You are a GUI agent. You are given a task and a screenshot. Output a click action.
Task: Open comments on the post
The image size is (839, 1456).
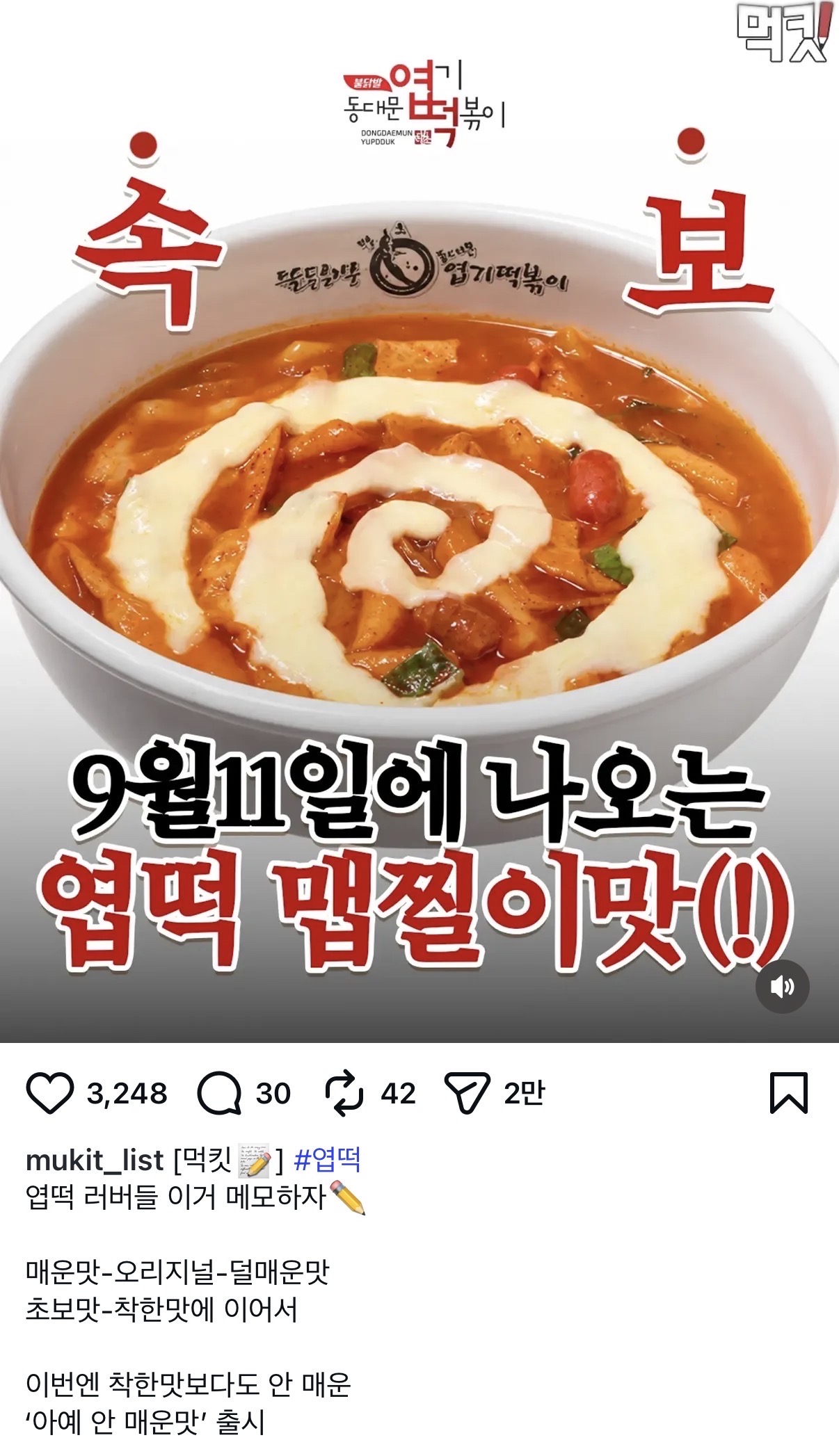219,1093
